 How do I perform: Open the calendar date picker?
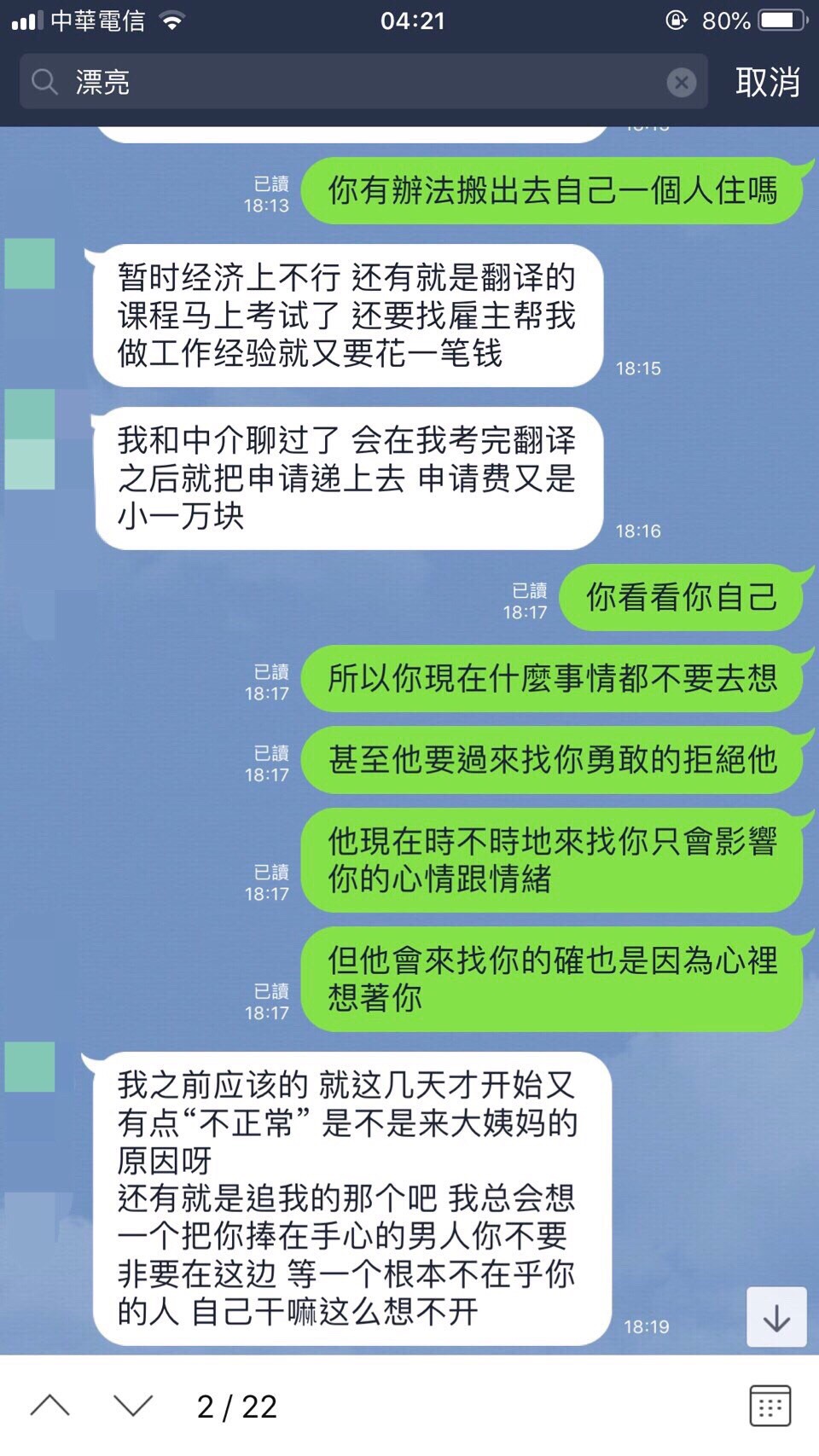(770, 1407)
